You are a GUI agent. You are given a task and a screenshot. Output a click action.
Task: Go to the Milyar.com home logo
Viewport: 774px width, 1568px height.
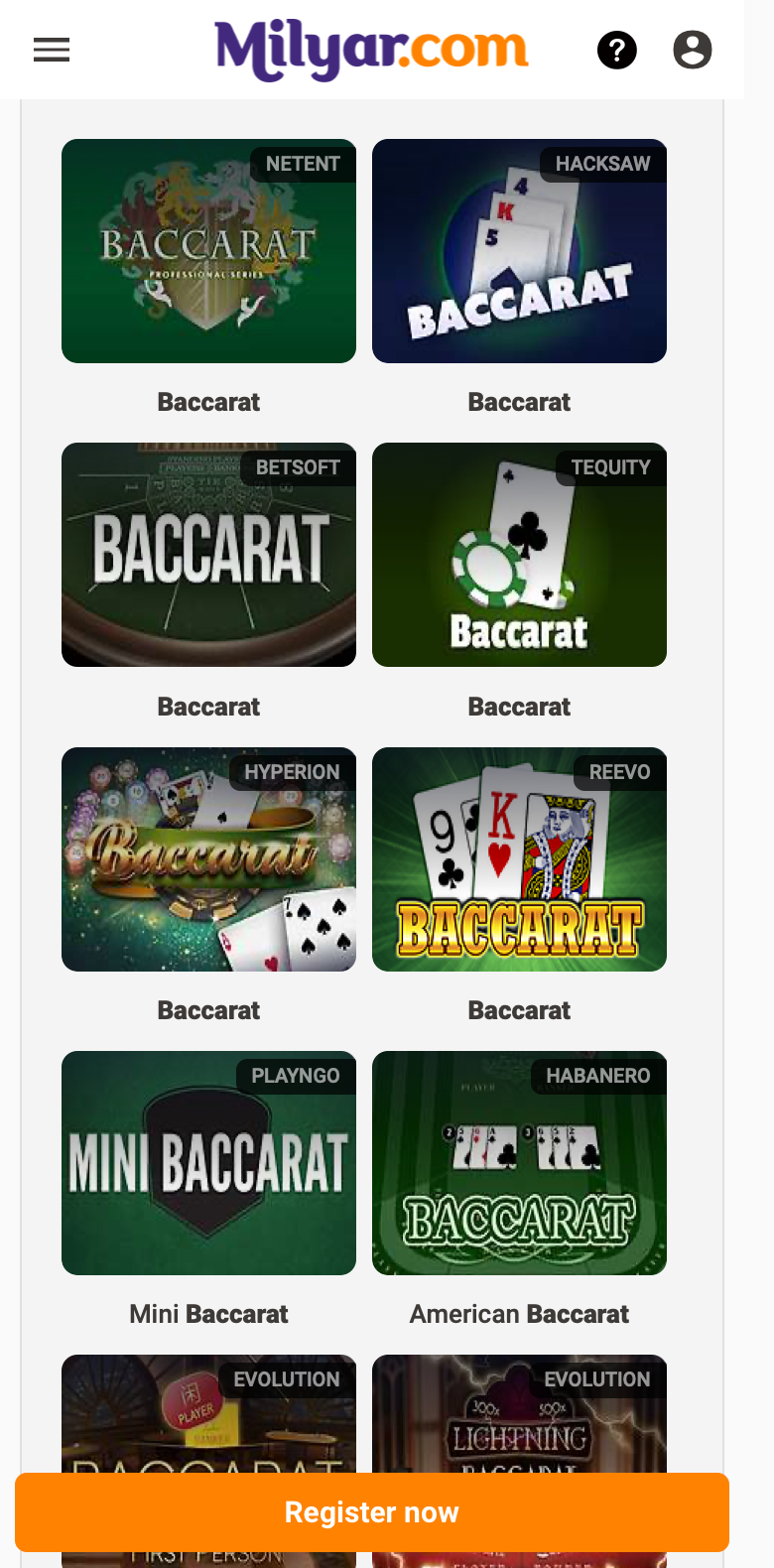pyautogui.click(x=371, y=50)
